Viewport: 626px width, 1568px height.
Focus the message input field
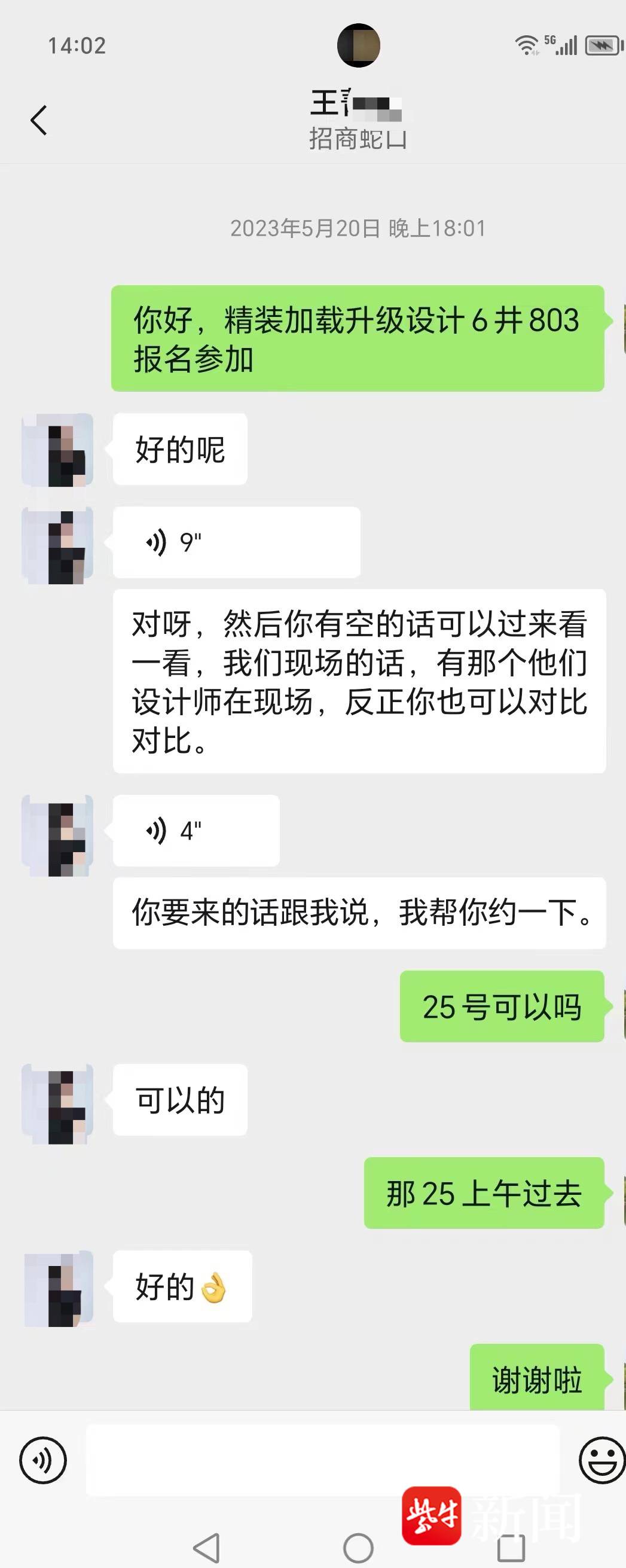(322, 1460)
